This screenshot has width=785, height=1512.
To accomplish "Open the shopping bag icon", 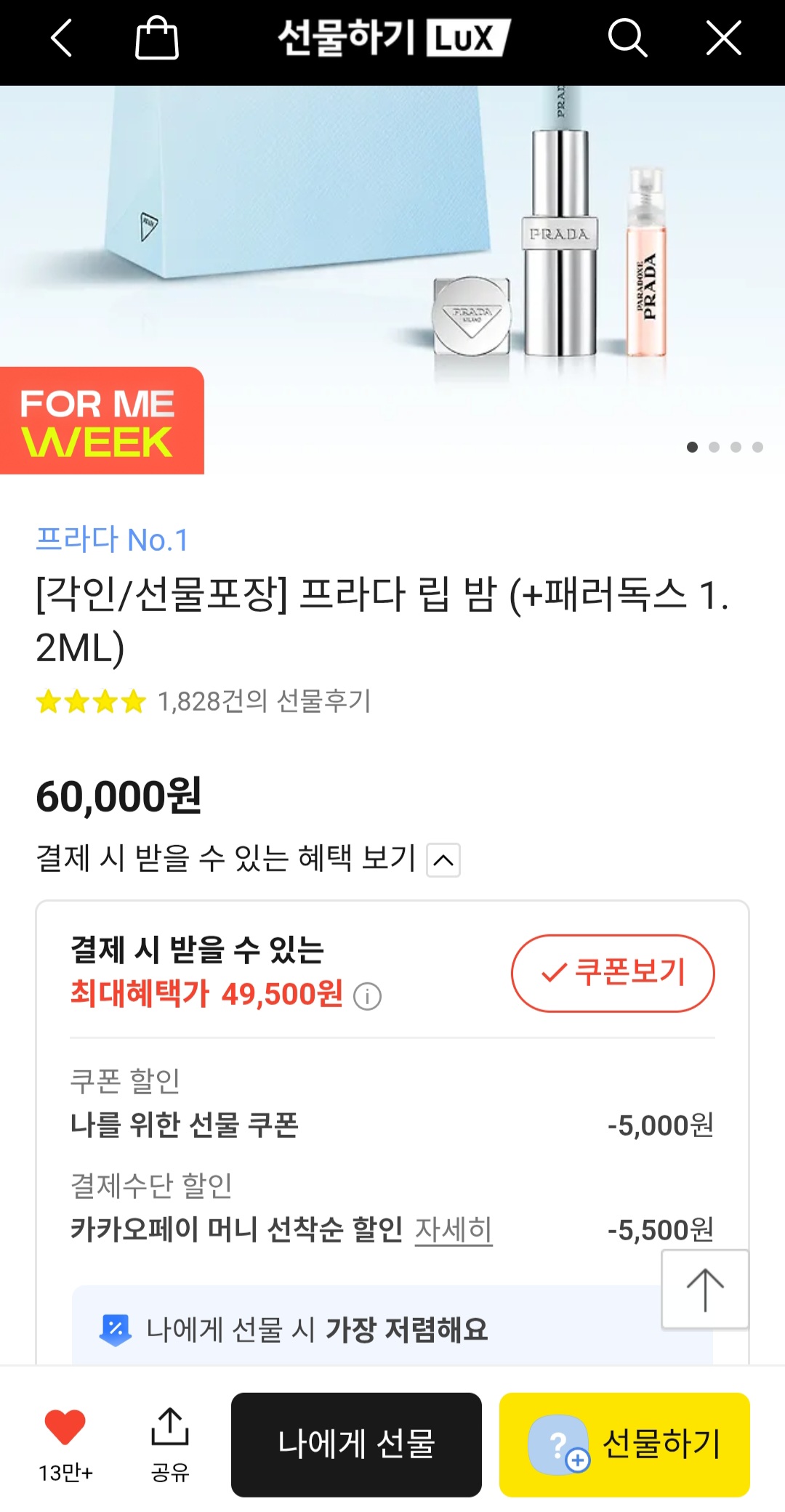I will (x=156, y=38).
